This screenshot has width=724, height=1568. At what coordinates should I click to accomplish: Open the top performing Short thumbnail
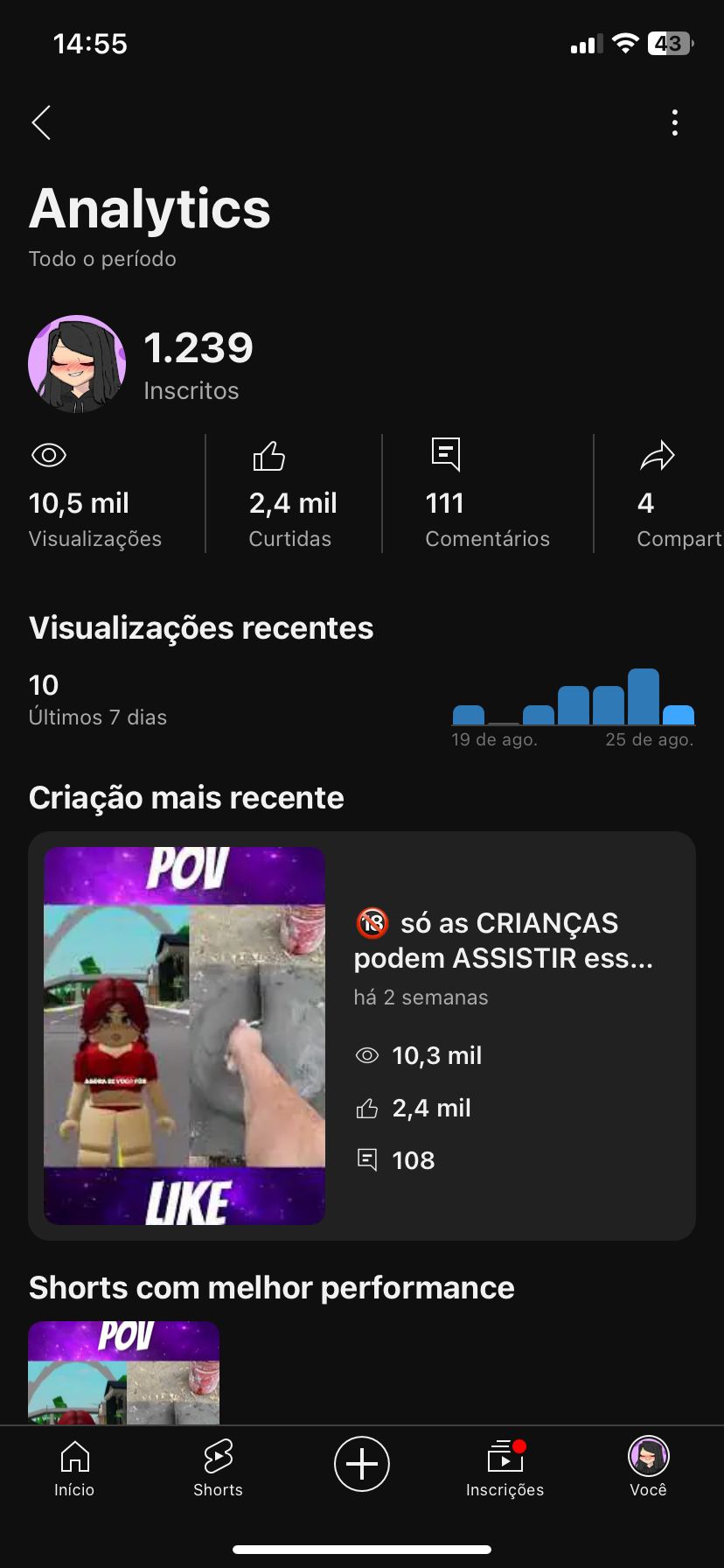(124, 1372)
